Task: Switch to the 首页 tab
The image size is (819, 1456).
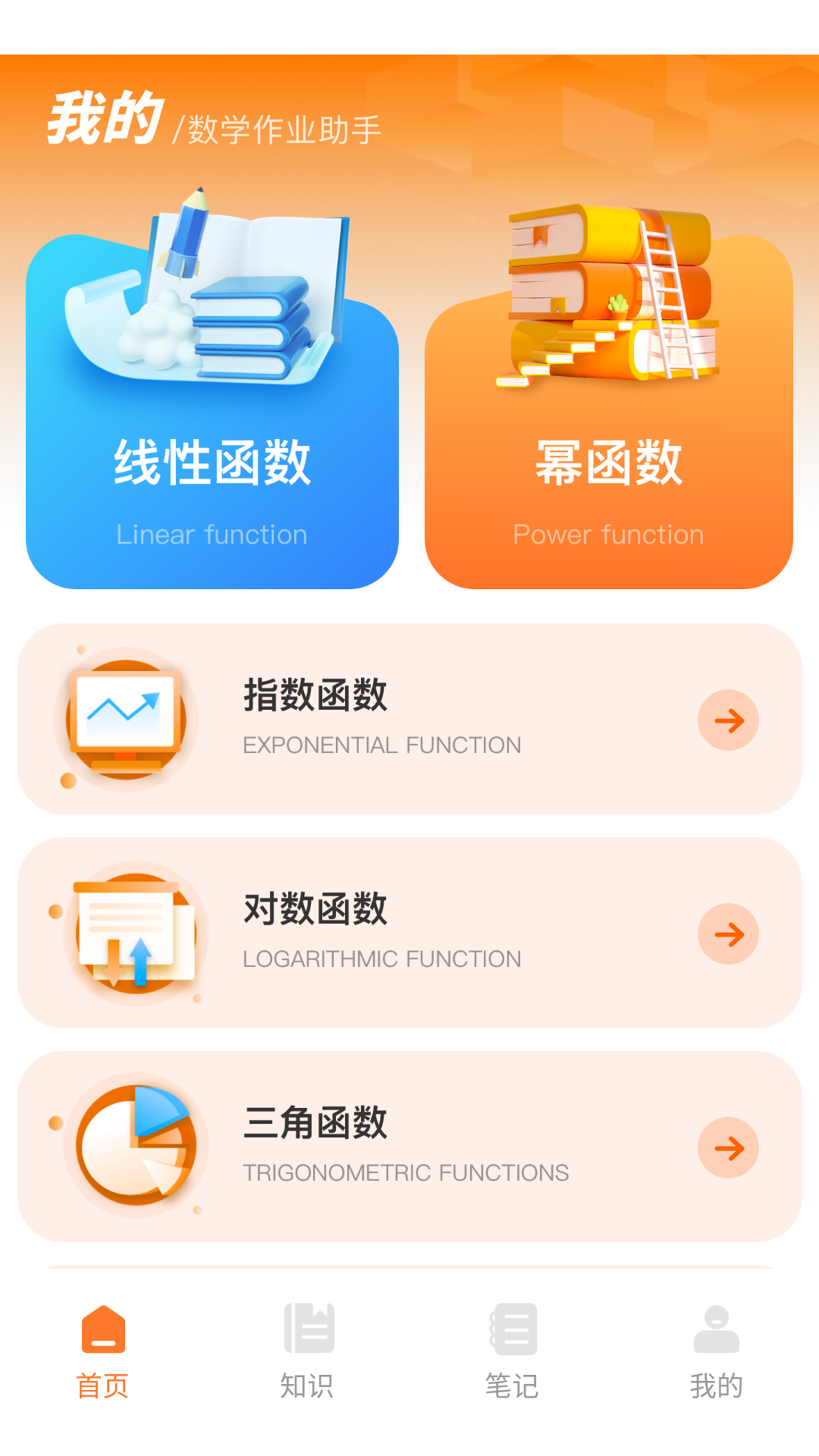Action: tap(104, 1357)
